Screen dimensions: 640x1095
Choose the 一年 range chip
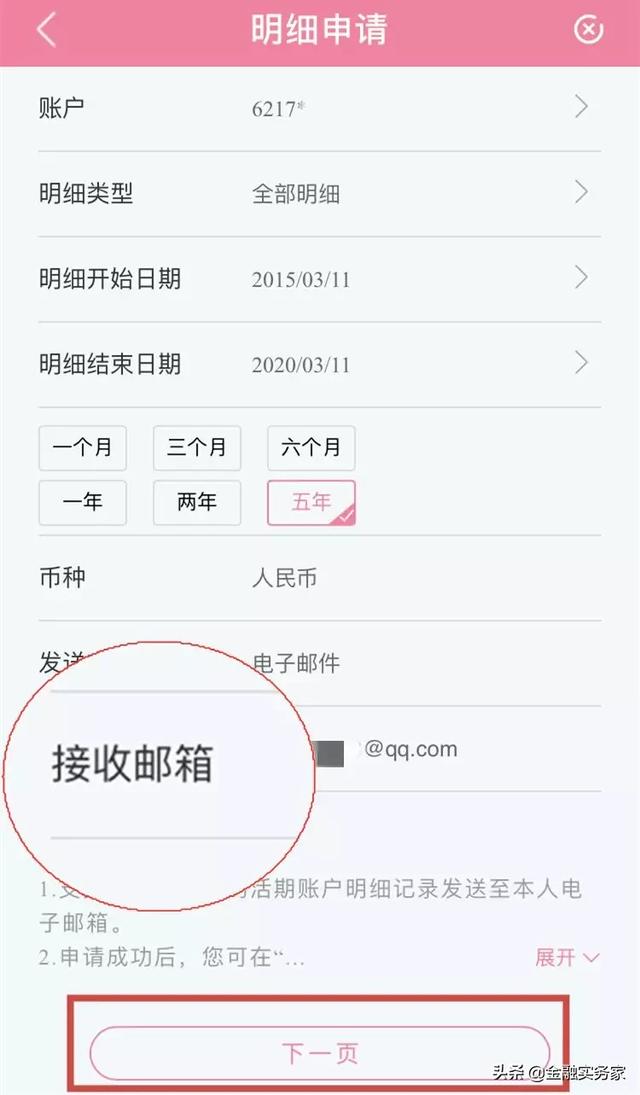click(x=82, y=502)
